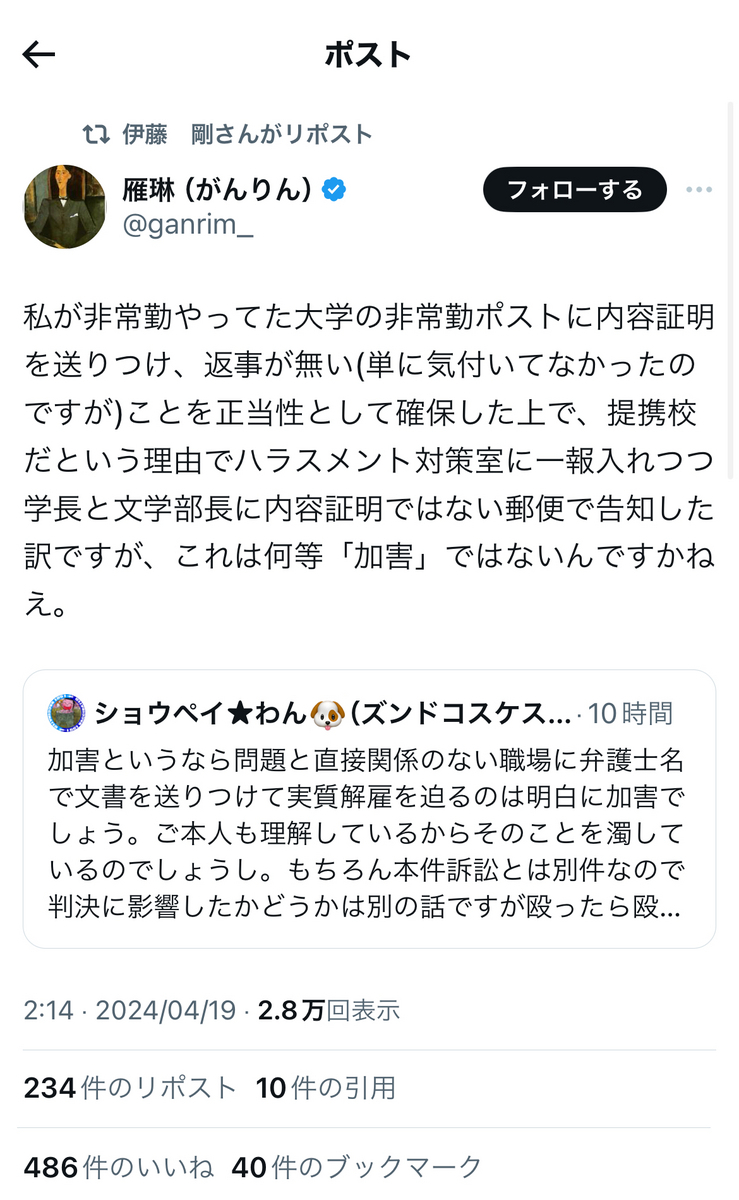View the 10 件の引用 list
This screenshot has height=1200, width=739.
tap(326, 1087)
